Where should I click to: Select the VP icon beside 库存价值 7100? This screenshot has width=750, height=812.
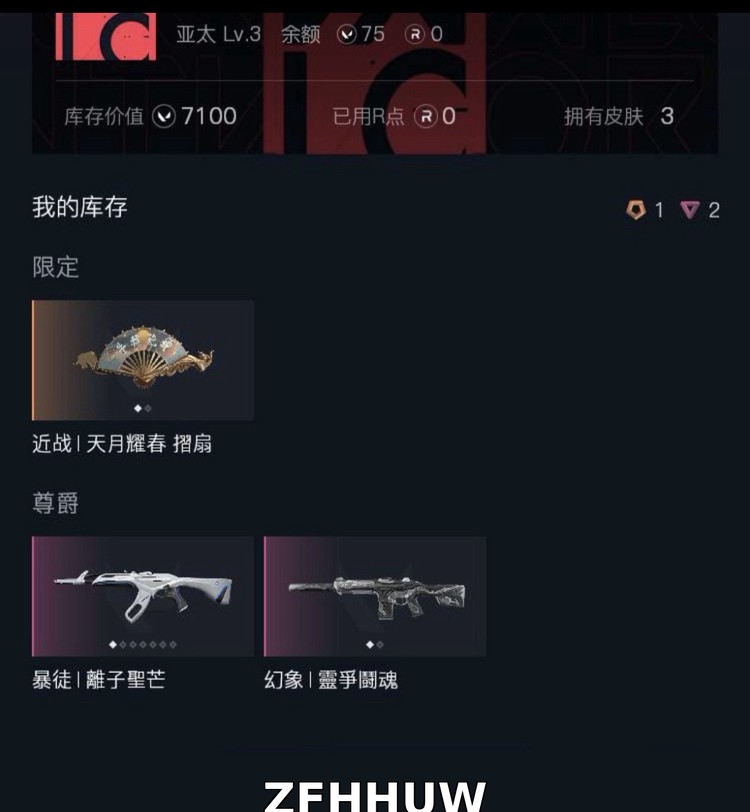point(167,115)
